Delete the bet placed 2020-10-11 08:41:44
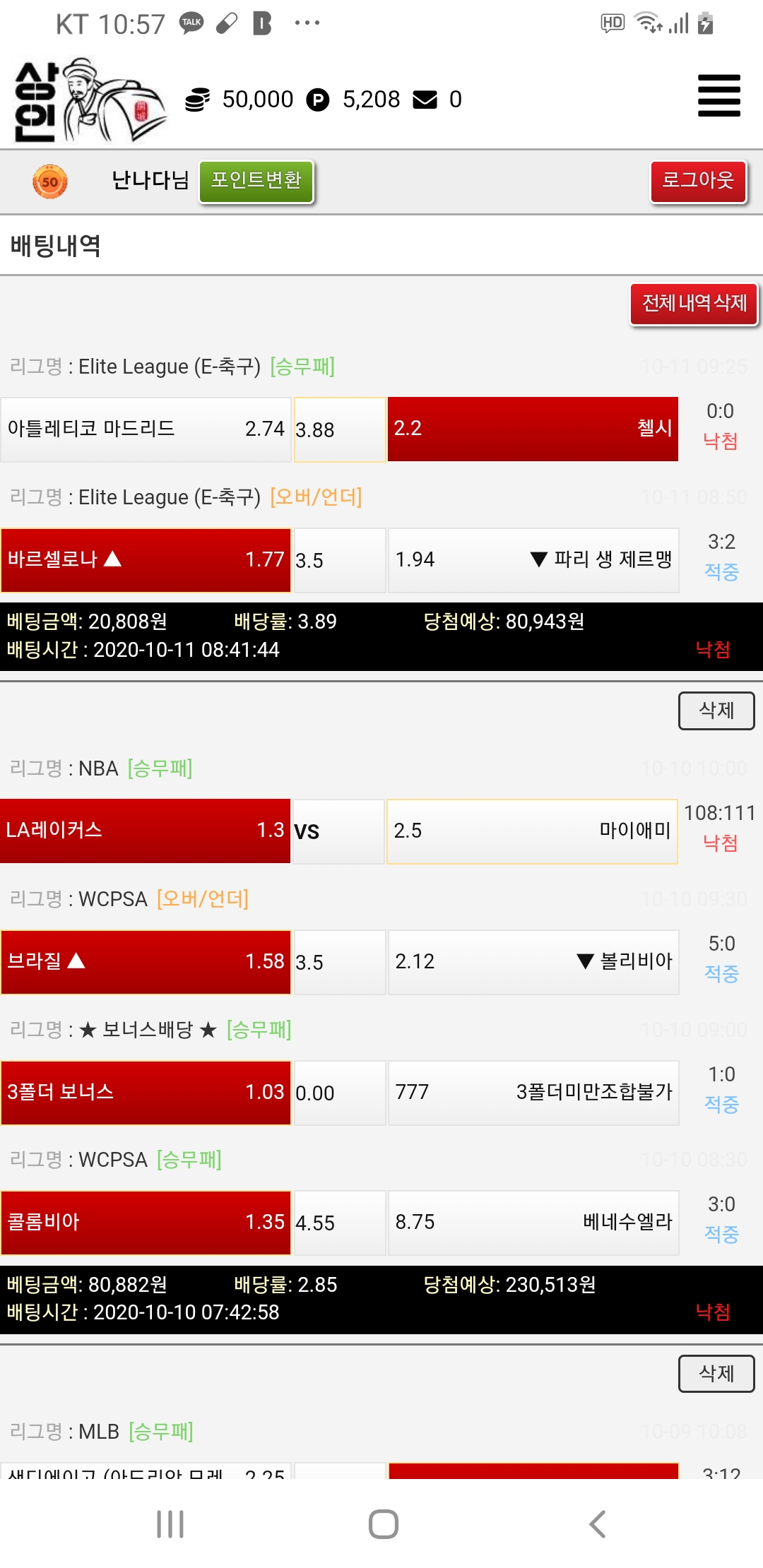 [x=716, y=711]
